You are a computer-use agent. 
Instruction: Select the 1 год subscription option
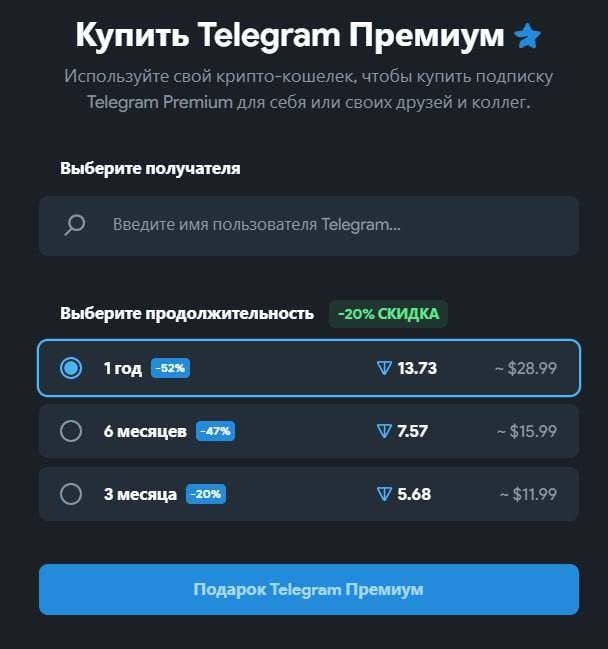[71, 368]
